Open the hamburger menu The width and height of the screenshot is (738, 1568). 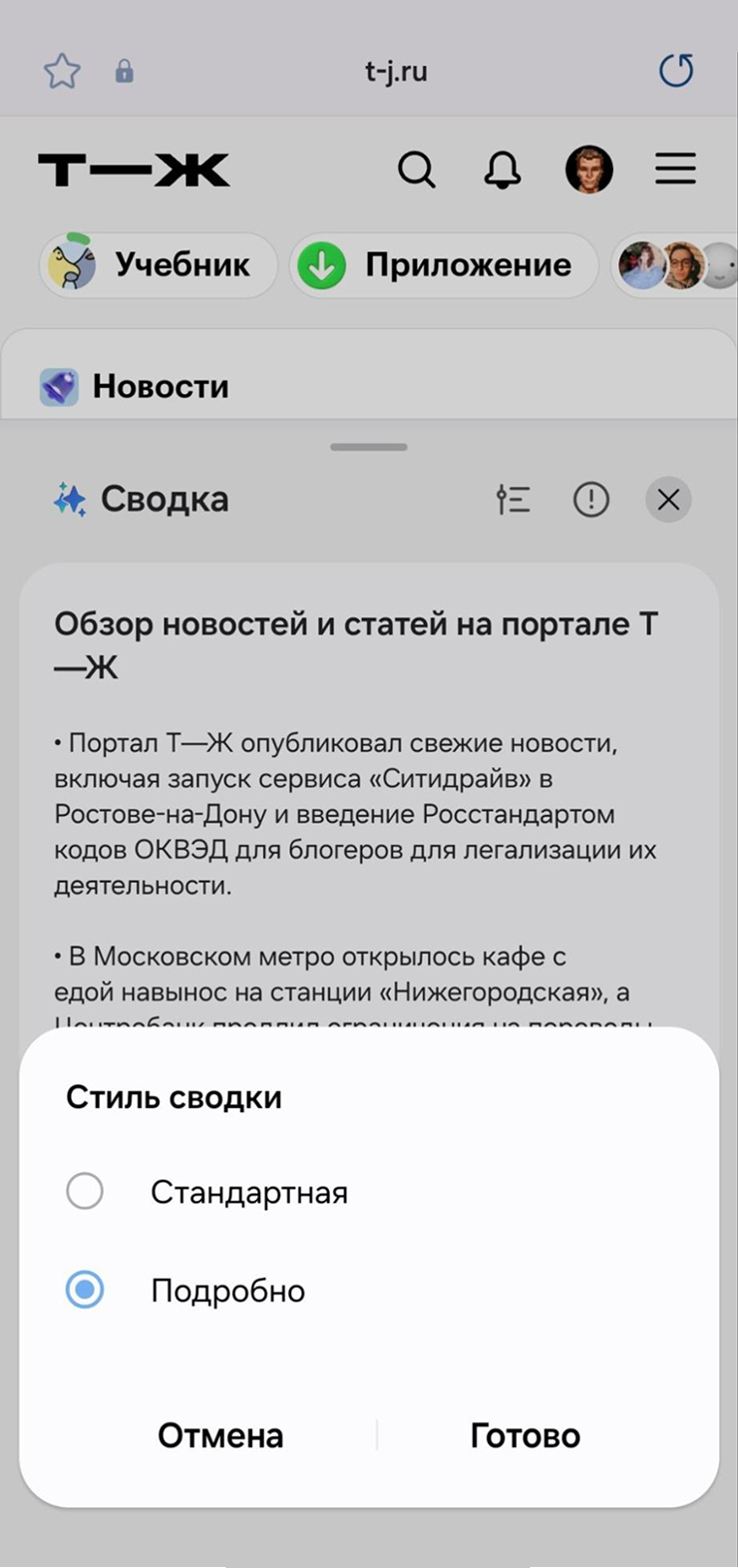[x=675, y=169]
